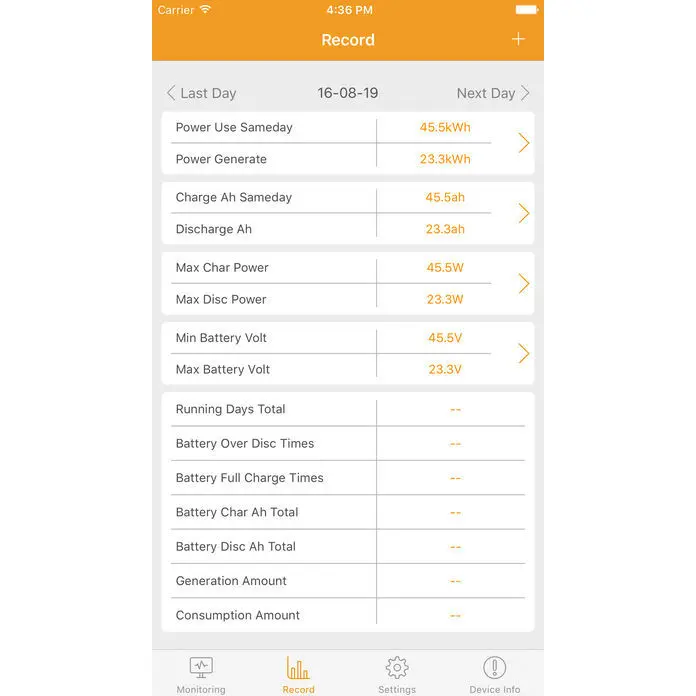Select the Record tab

pyautogui.click(x=298, y=675)
